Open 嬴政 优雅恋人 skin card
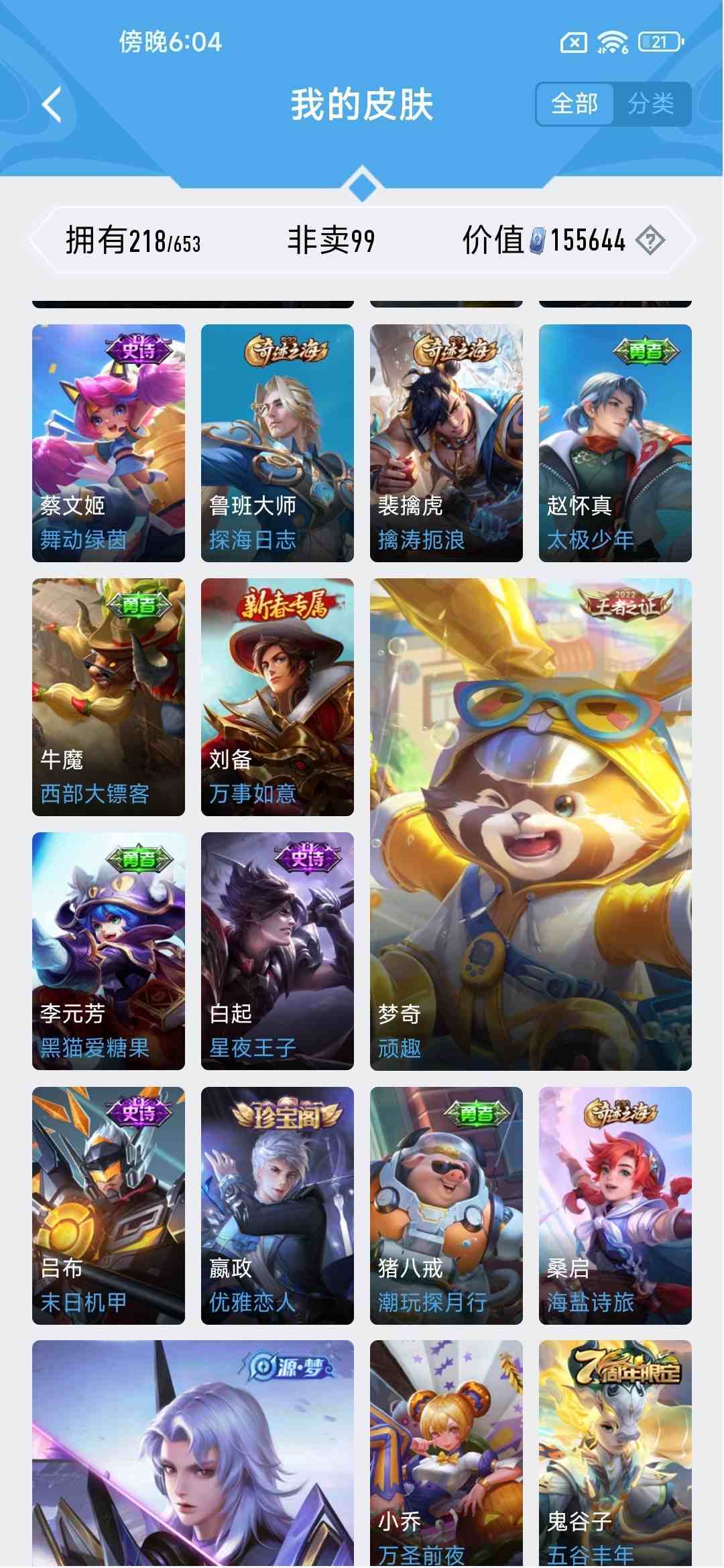724x1568 pixels. pyautogui.click(x=278, y=1205)
